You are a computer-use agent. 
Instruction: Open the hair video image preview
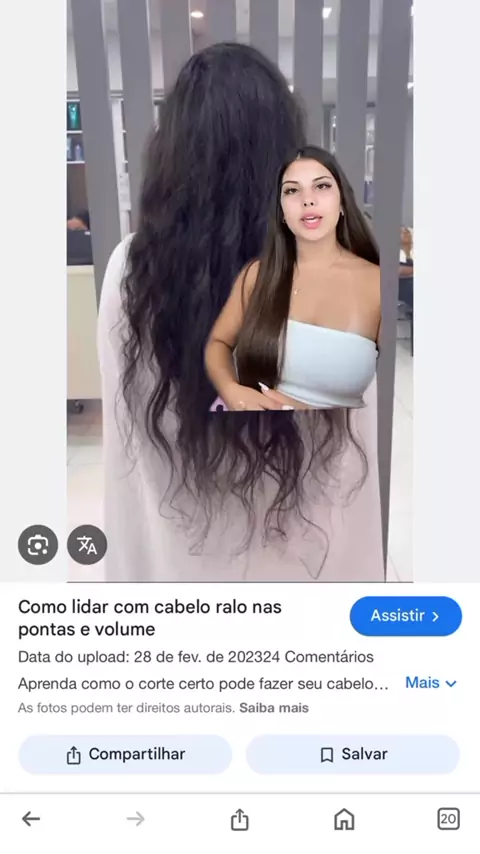240,291
